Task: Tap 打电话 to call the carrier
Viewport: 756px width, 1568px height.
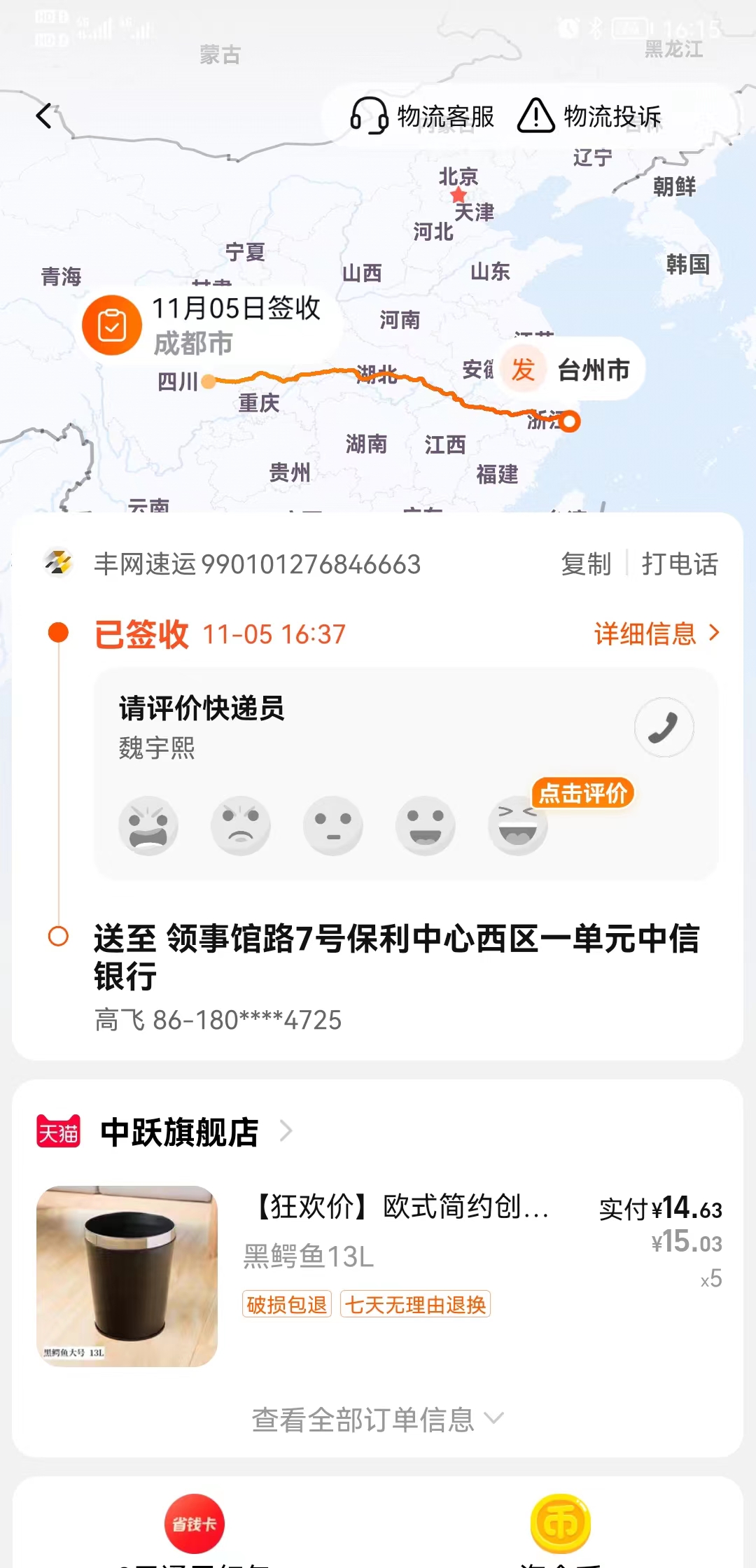Action: [x=680, y=563]
